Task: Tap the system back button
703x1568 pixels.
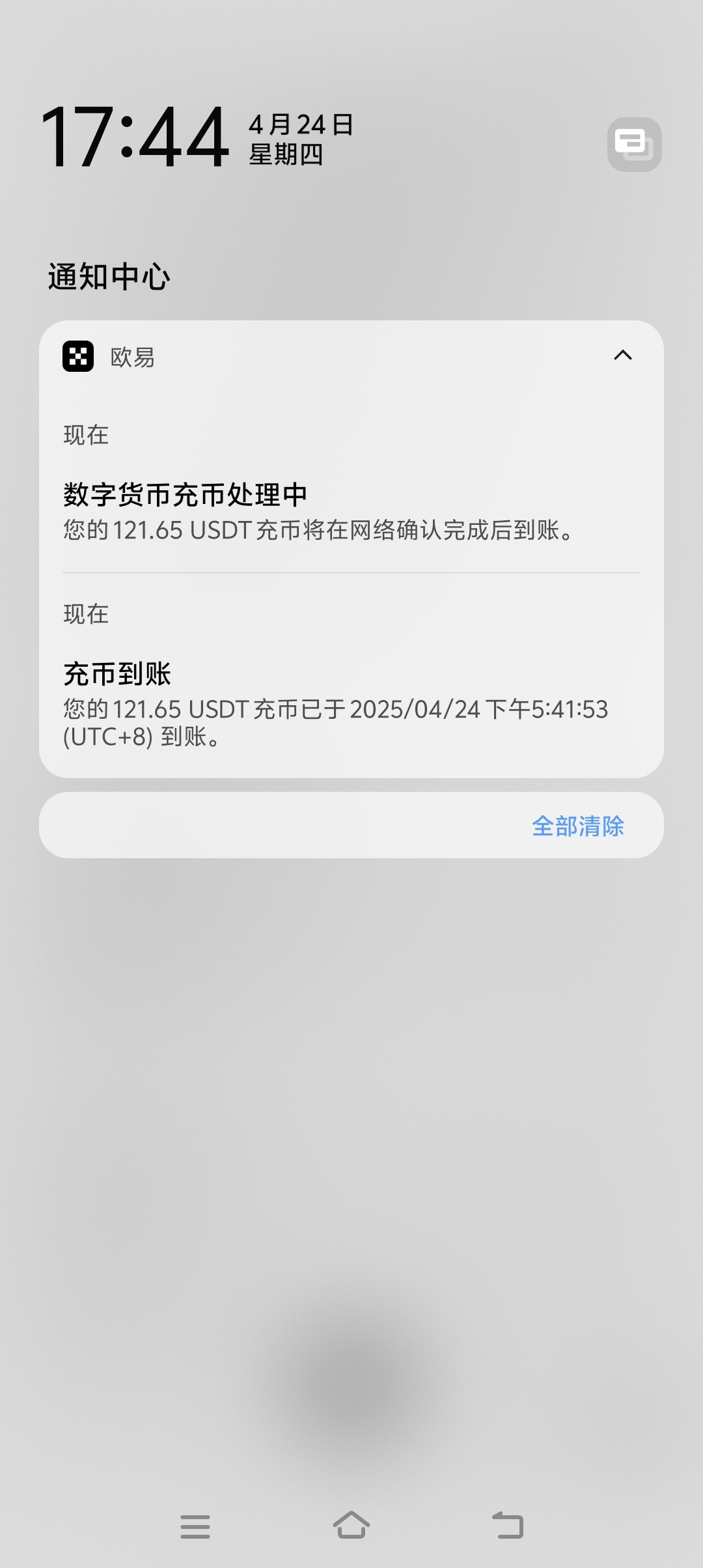Action: point(508,1525)
